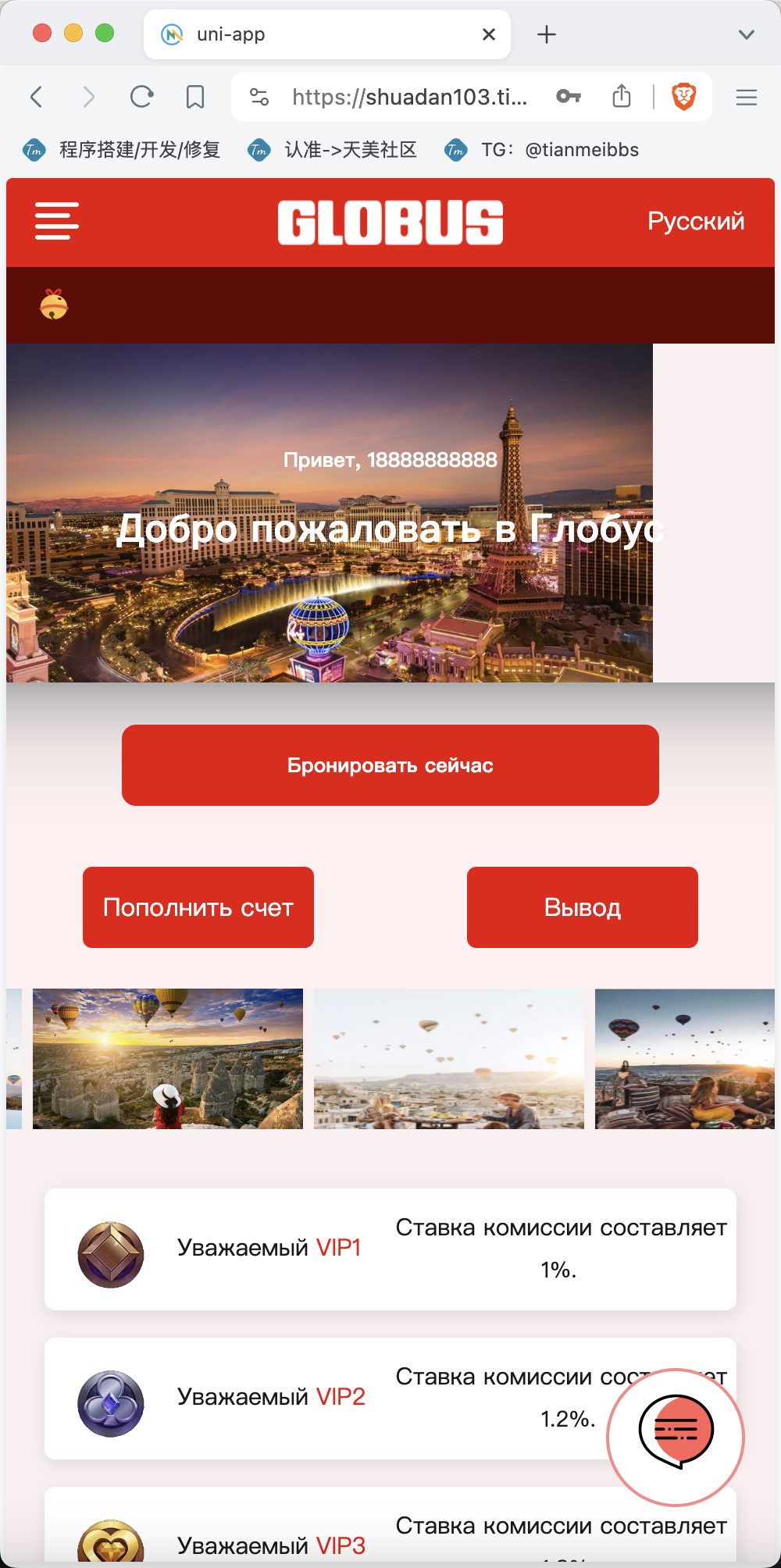Tap the Бронировать сейчас button
Screen dimensions: 781x1568
390,765
